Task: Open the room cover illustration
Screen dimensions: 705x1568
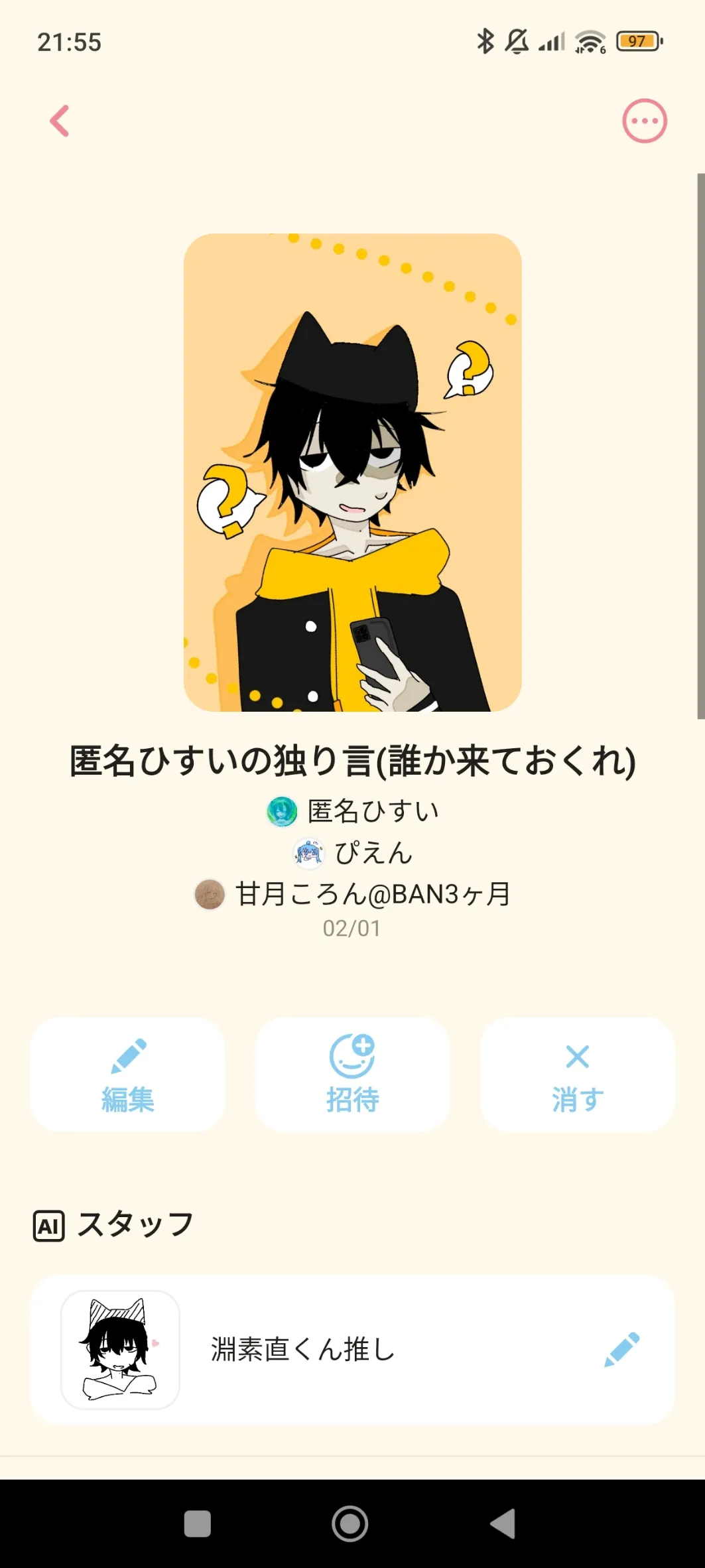Action: click(x=352, y=472)
